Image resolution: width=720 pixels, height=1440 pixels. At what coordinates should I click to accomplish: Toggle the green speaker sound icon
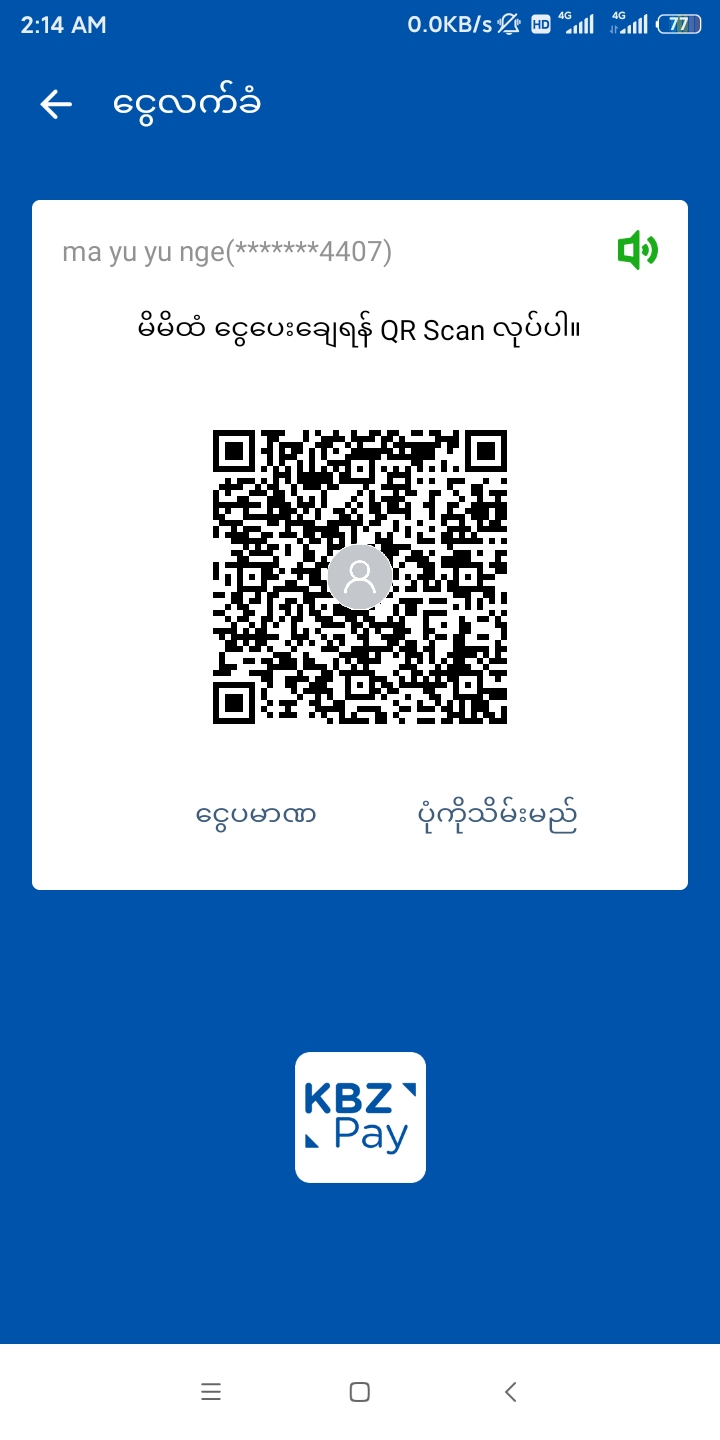click(637, 250)
